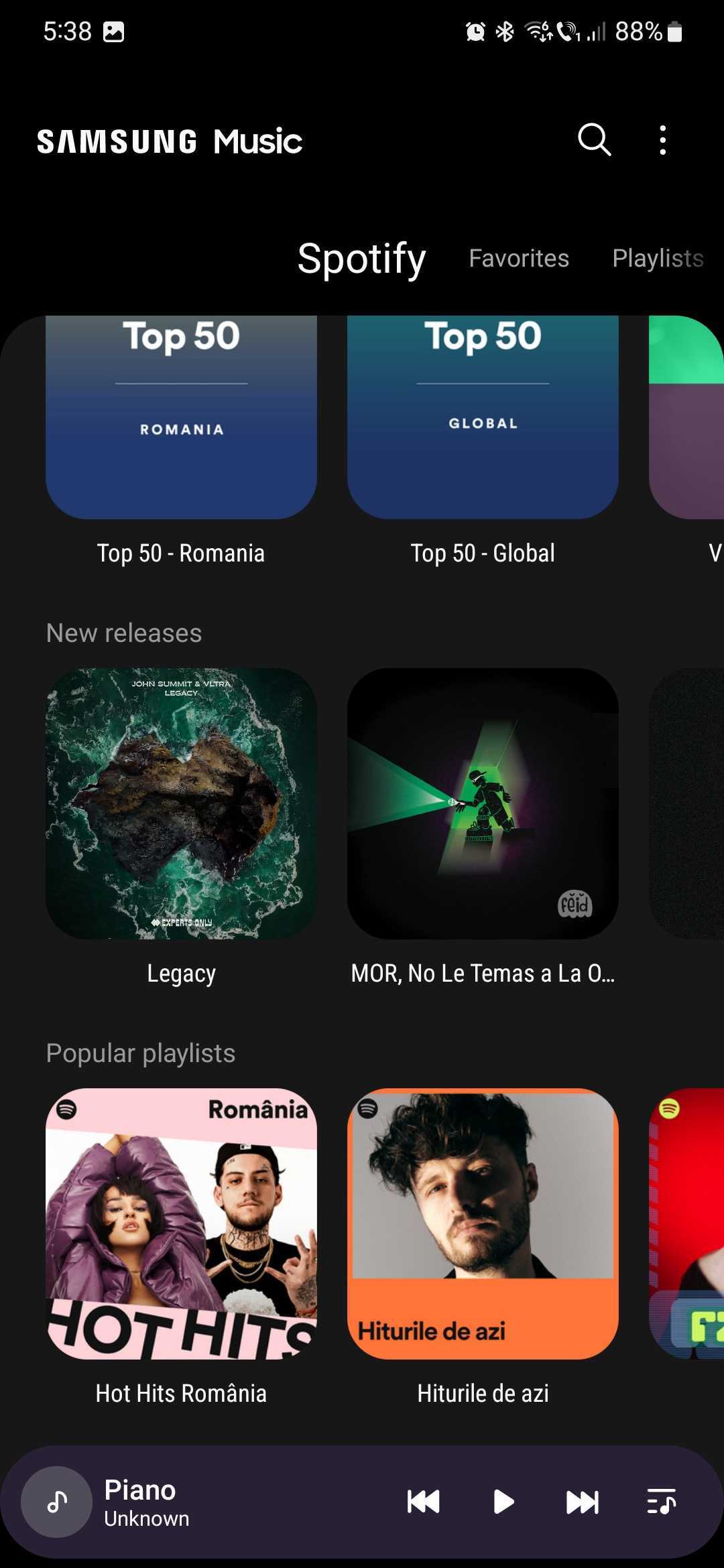Skip to the previous track
Viewport: 724px width, 1568px height.
[424, 1502]
